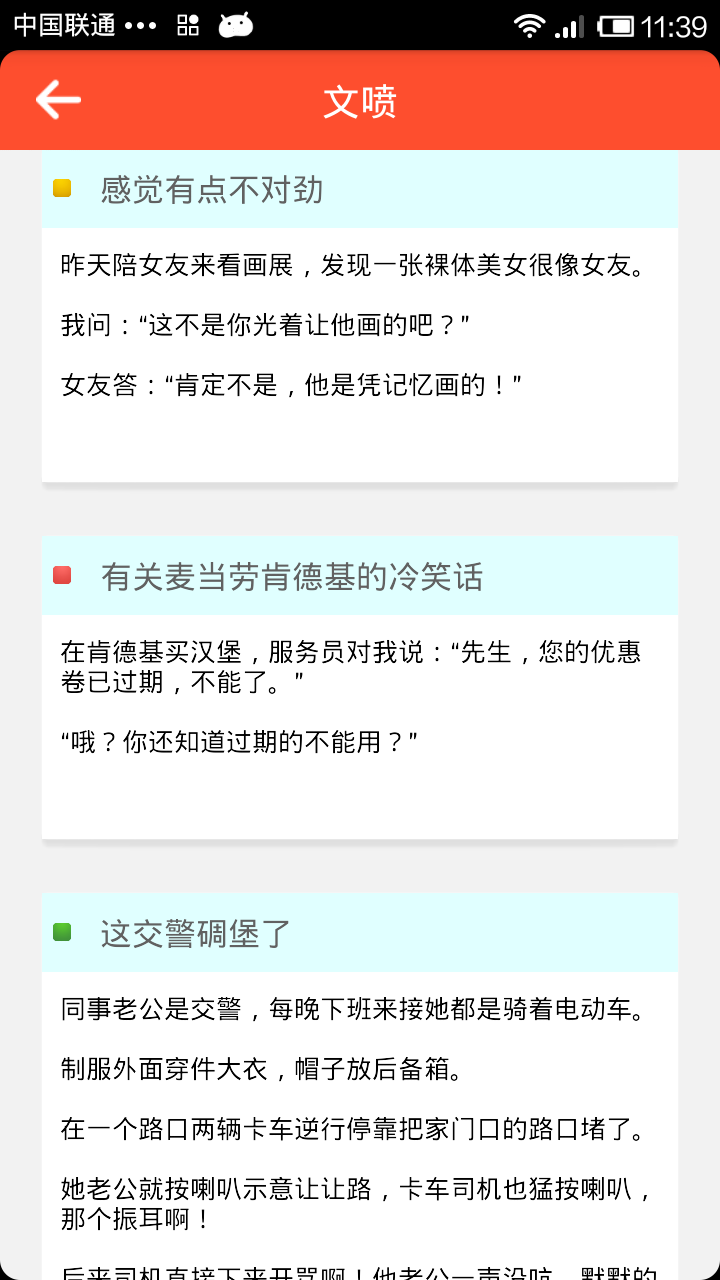This screenshot has height=1280, width=720.
Task: Go back using the arrow icon
Action: tap(58, 100)
